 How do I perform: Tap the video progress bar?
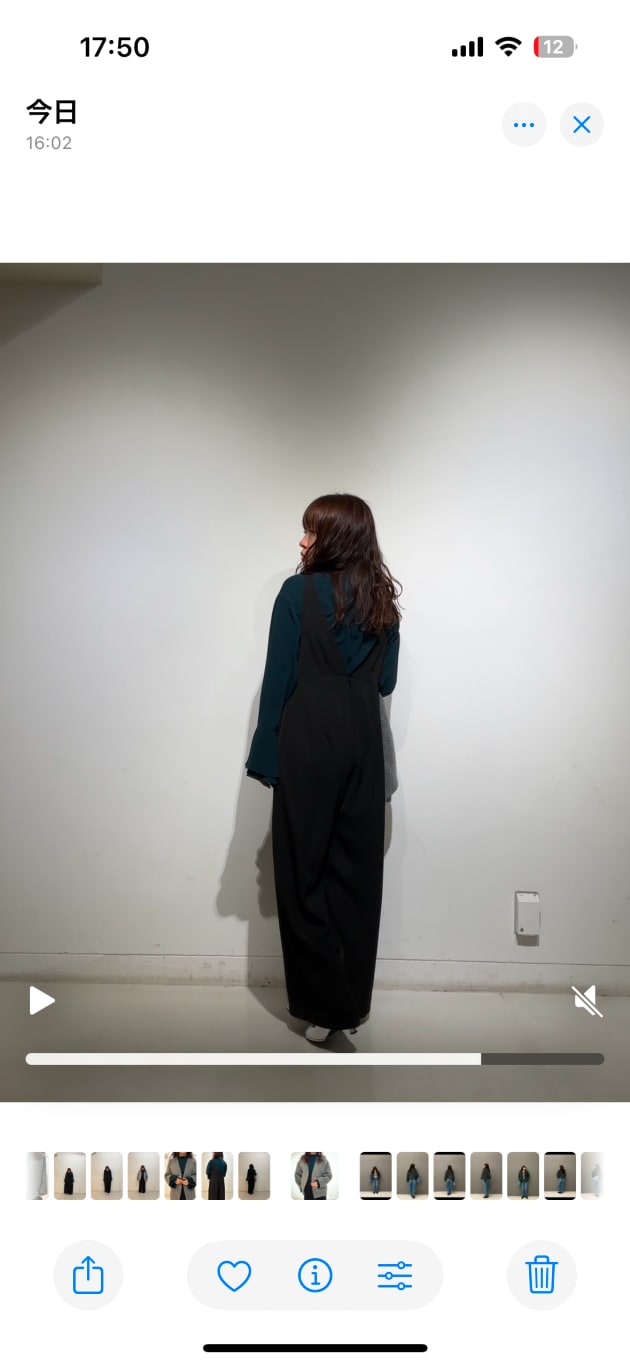pyautogui.click(x=314, y=1059)
